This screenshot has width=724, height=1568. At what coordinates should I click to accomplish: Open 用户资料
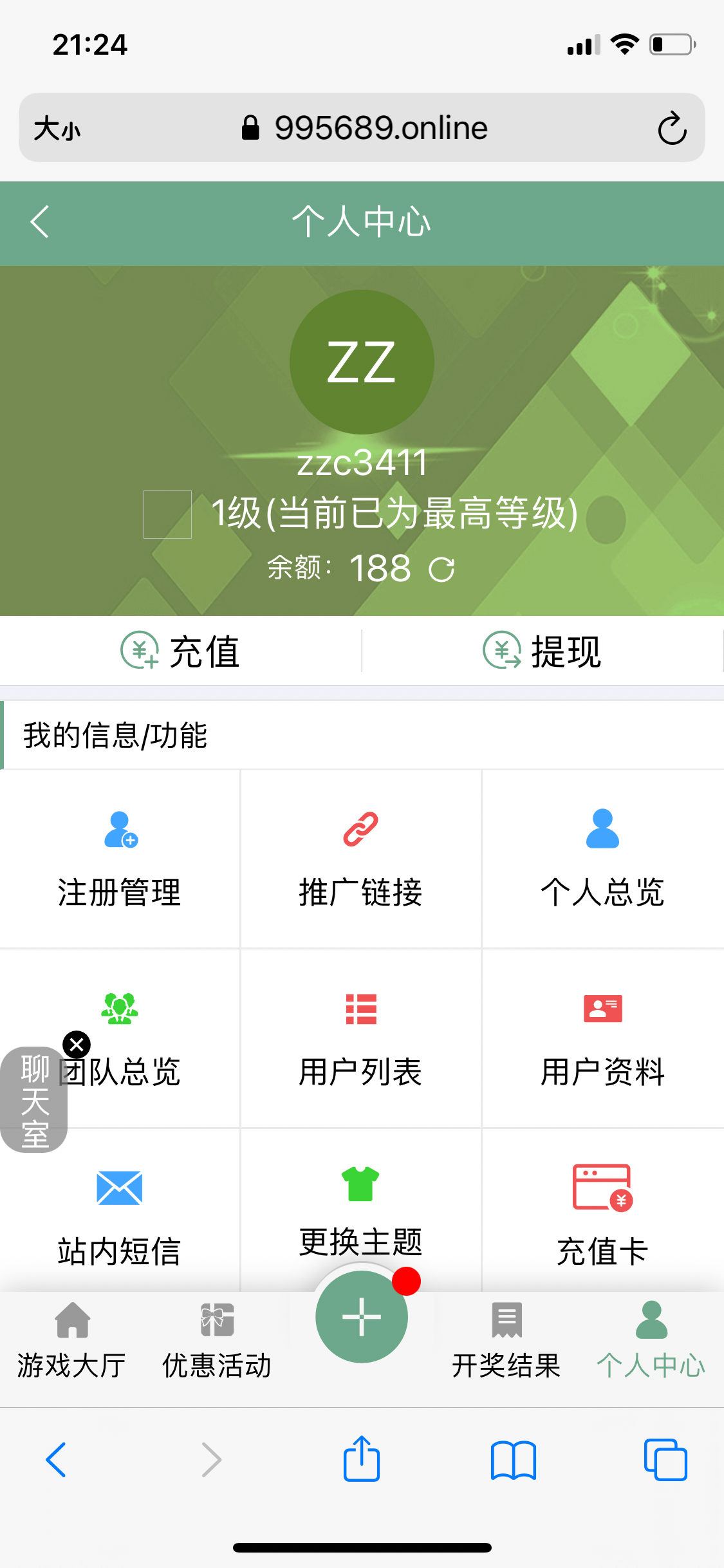[602, 1038]
